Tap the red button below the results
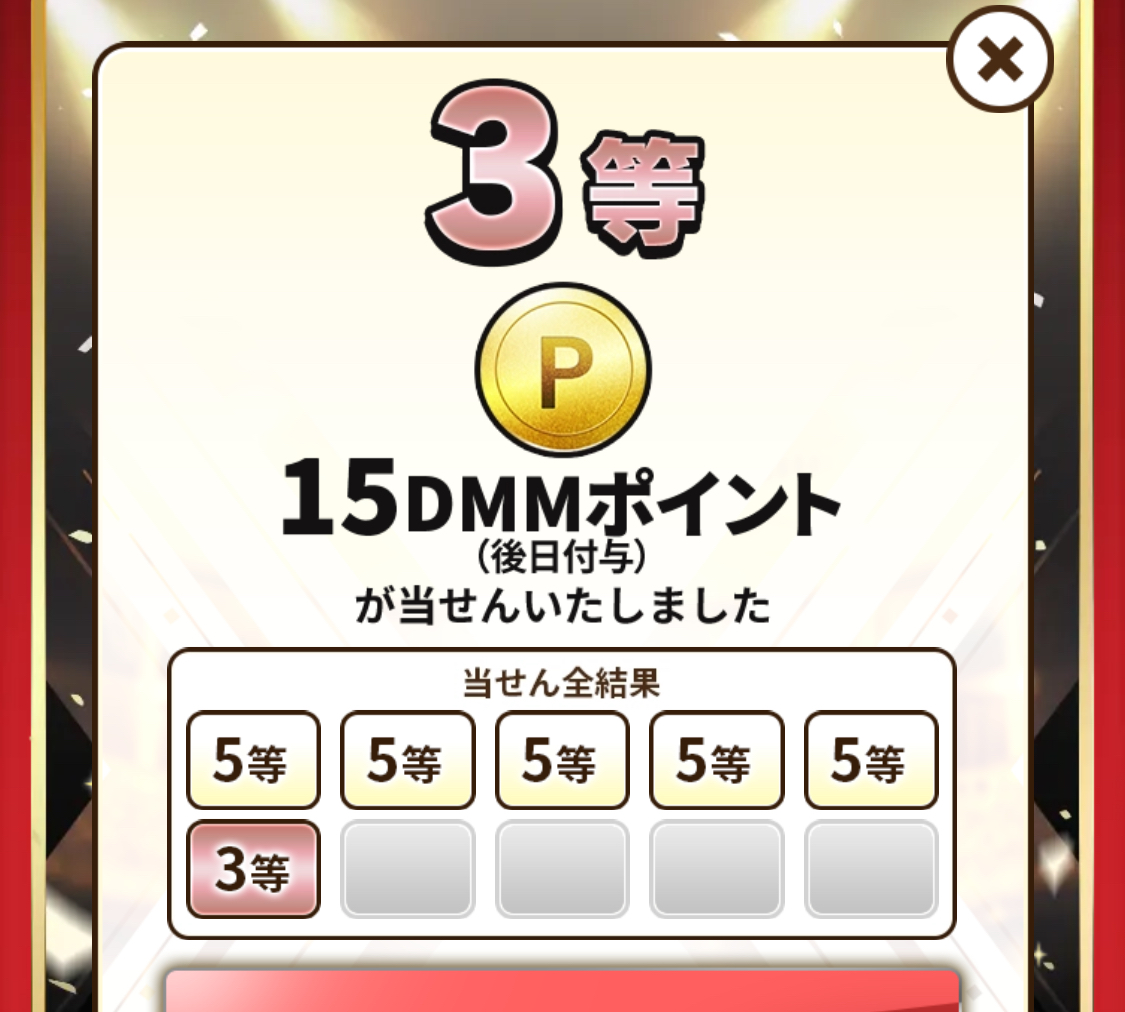Screen dimensions: 1125x1012 click(x=562, y=992)
